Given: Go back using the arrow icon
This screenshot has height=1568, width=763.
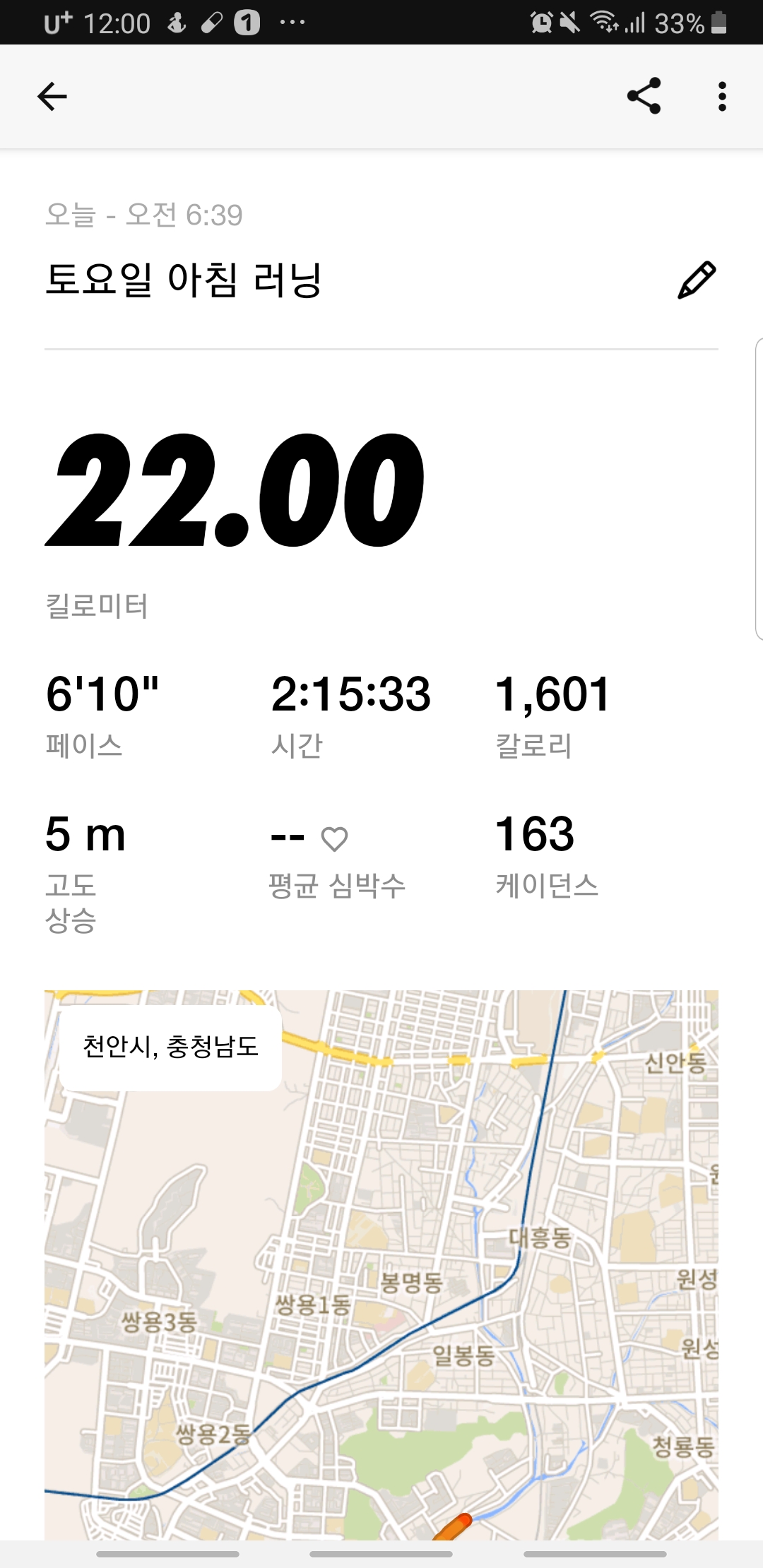Looking at the screenshot, I should (x=52, y=97).
